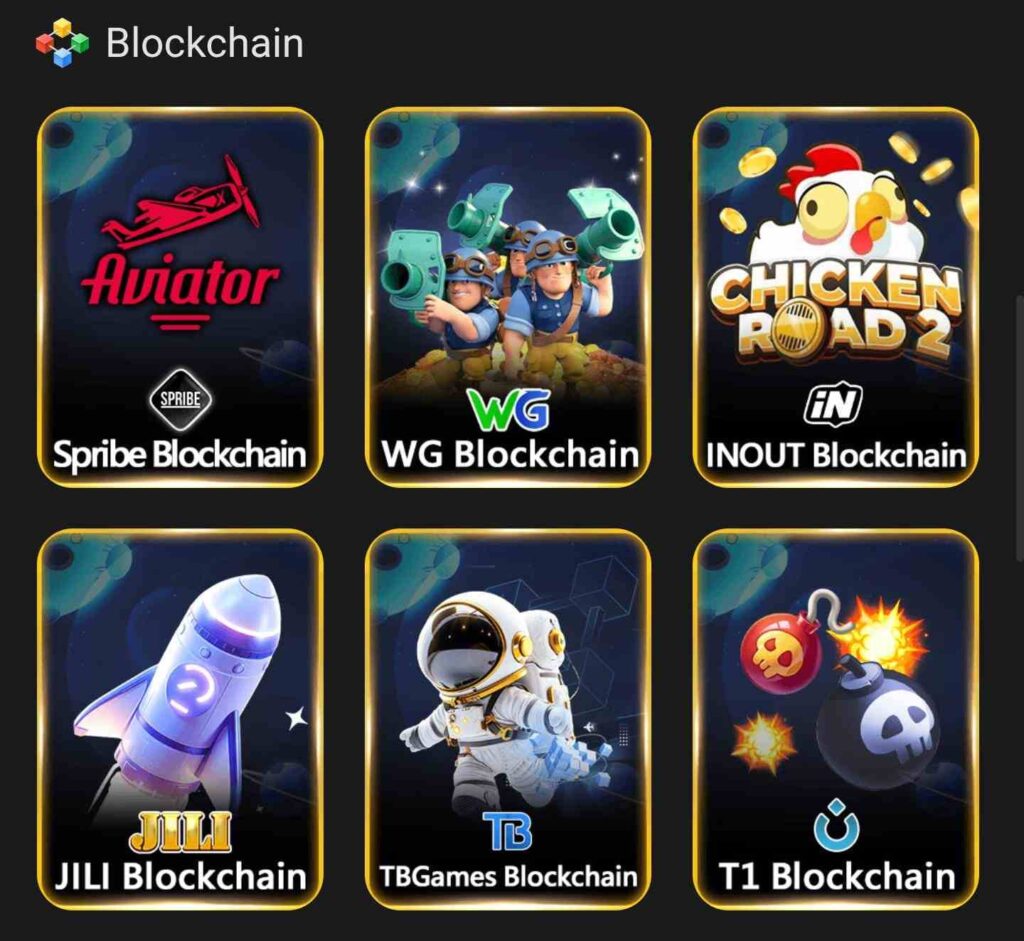Launch the INOUT Blockchain Chicken Road card

click(836, 297)
